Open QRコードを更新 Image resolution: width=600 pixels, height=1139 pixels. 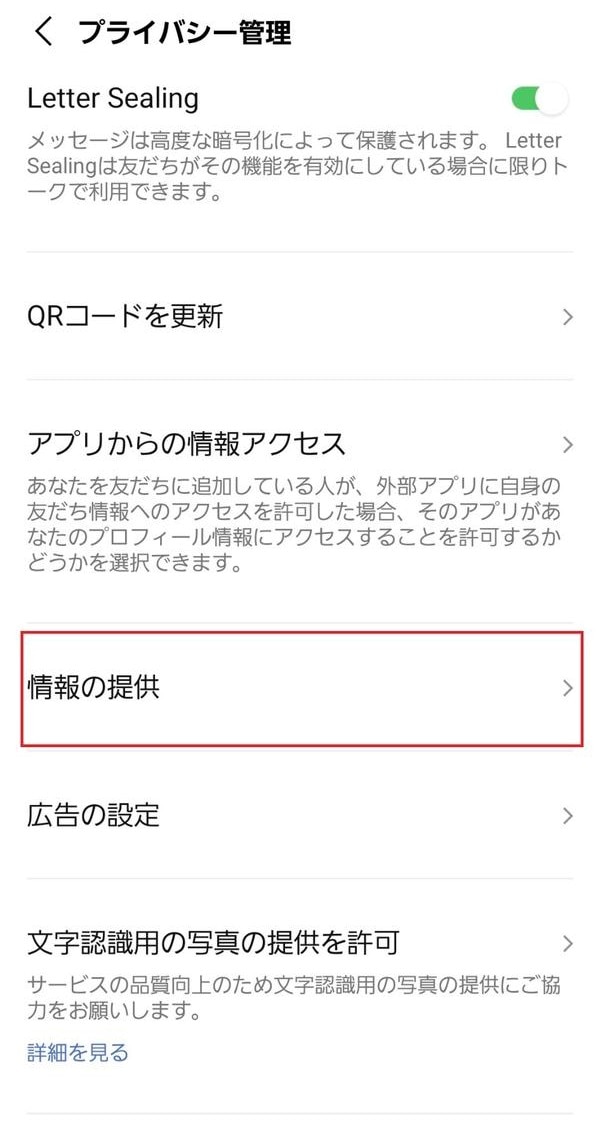(x=300, y=317)
